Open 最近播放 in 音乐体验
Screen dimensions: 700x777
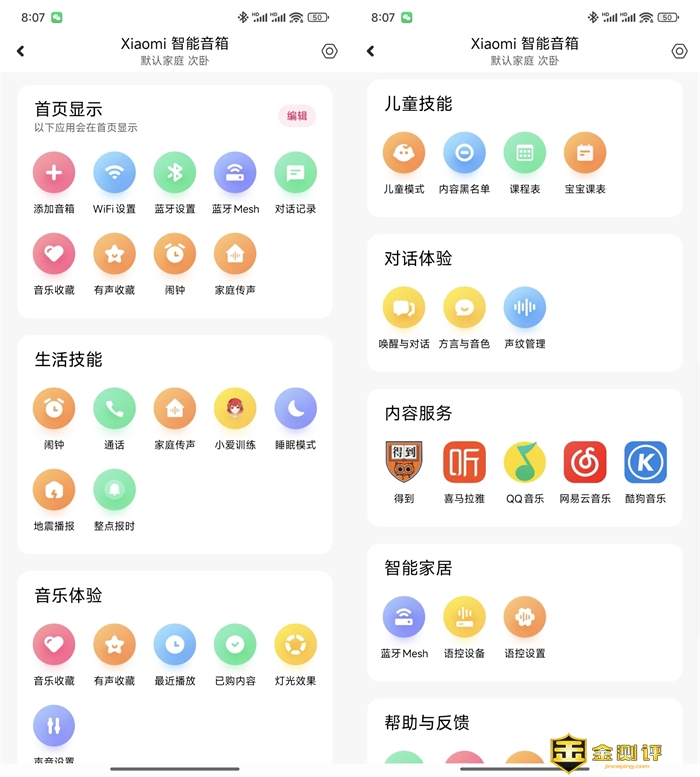pyautogui.click(x=174, y=645)
